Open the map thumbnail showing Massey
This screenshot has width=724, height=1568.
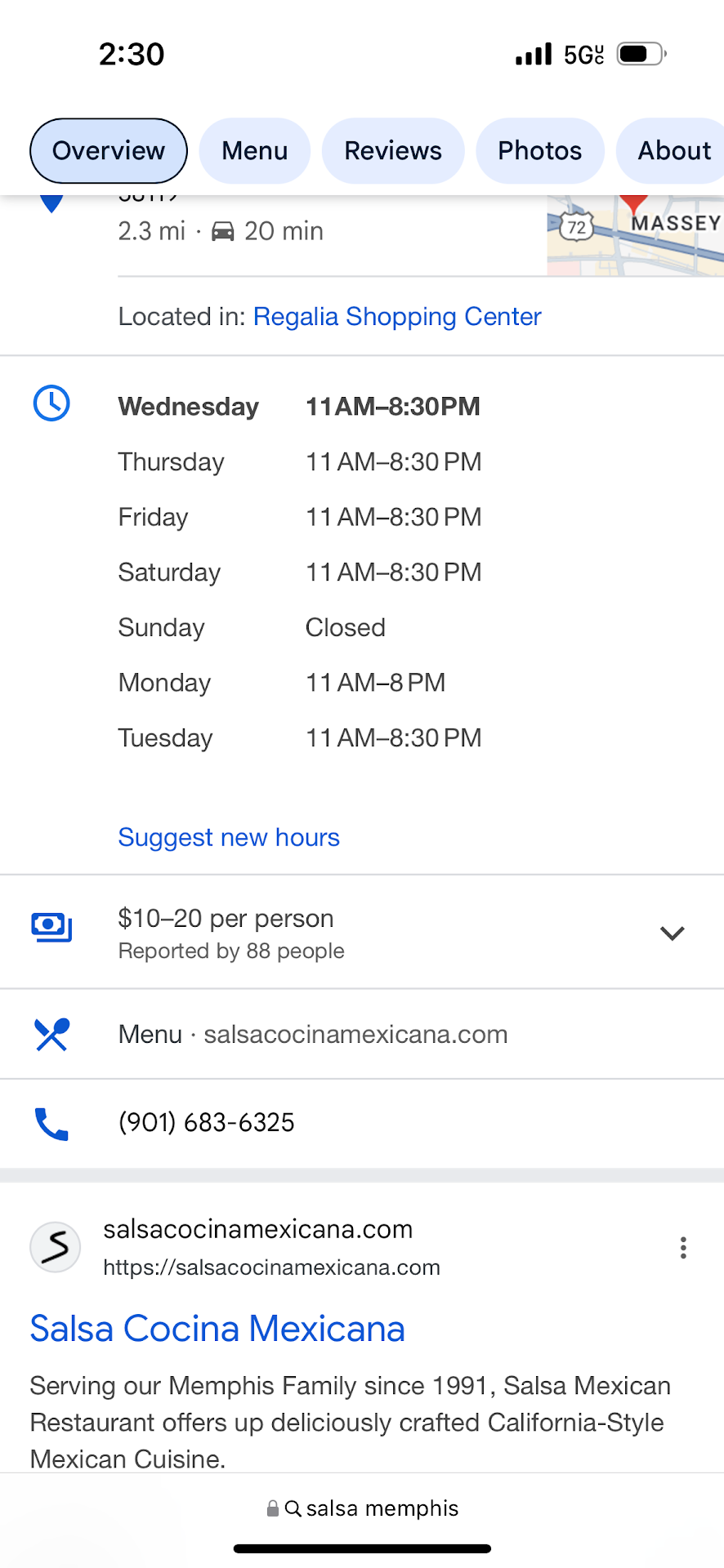click(x=636, y=235)
